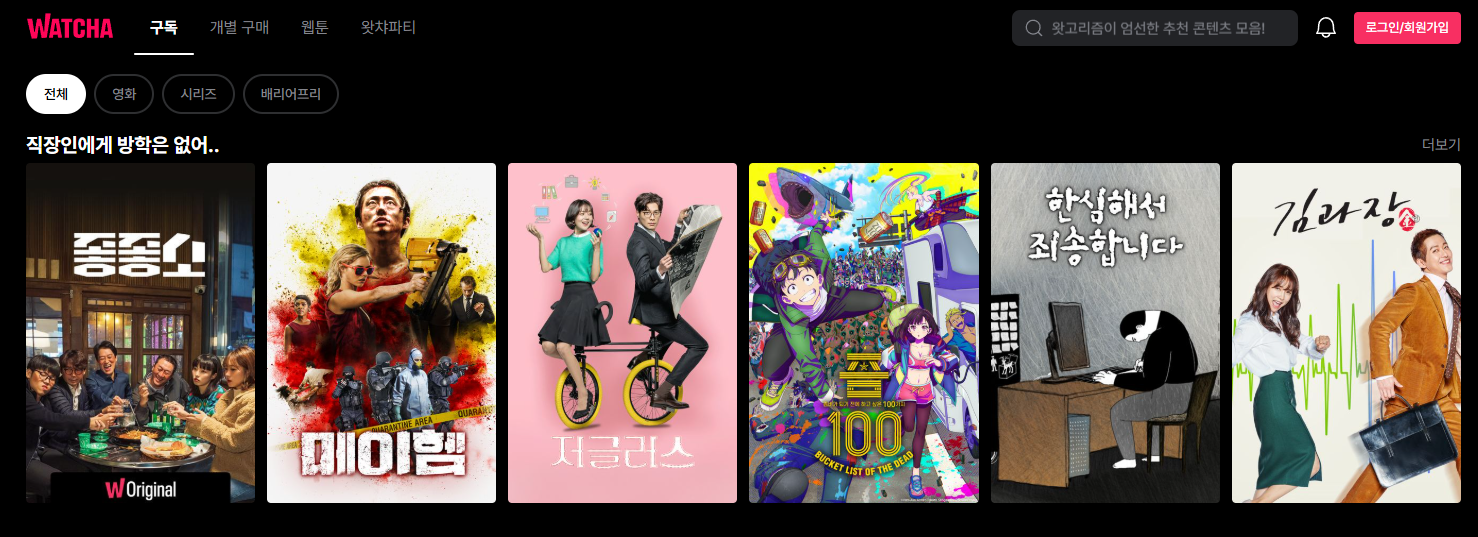Image resolution: width=1478 pixels, height=537 pixels.
Task: View the 김과장 series
Action: 1346,332
